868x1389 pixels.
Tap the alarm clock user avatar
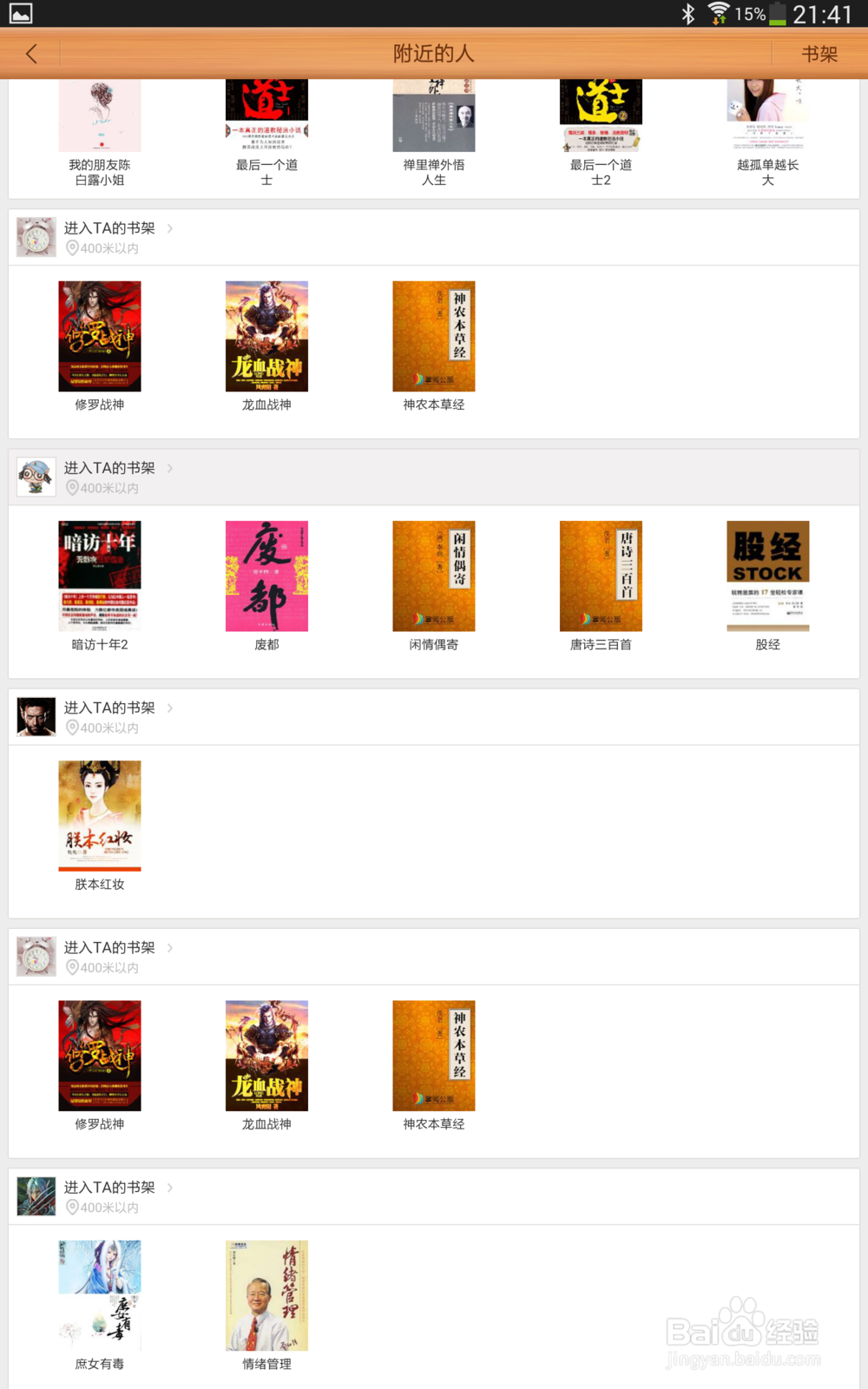[35, 236]
